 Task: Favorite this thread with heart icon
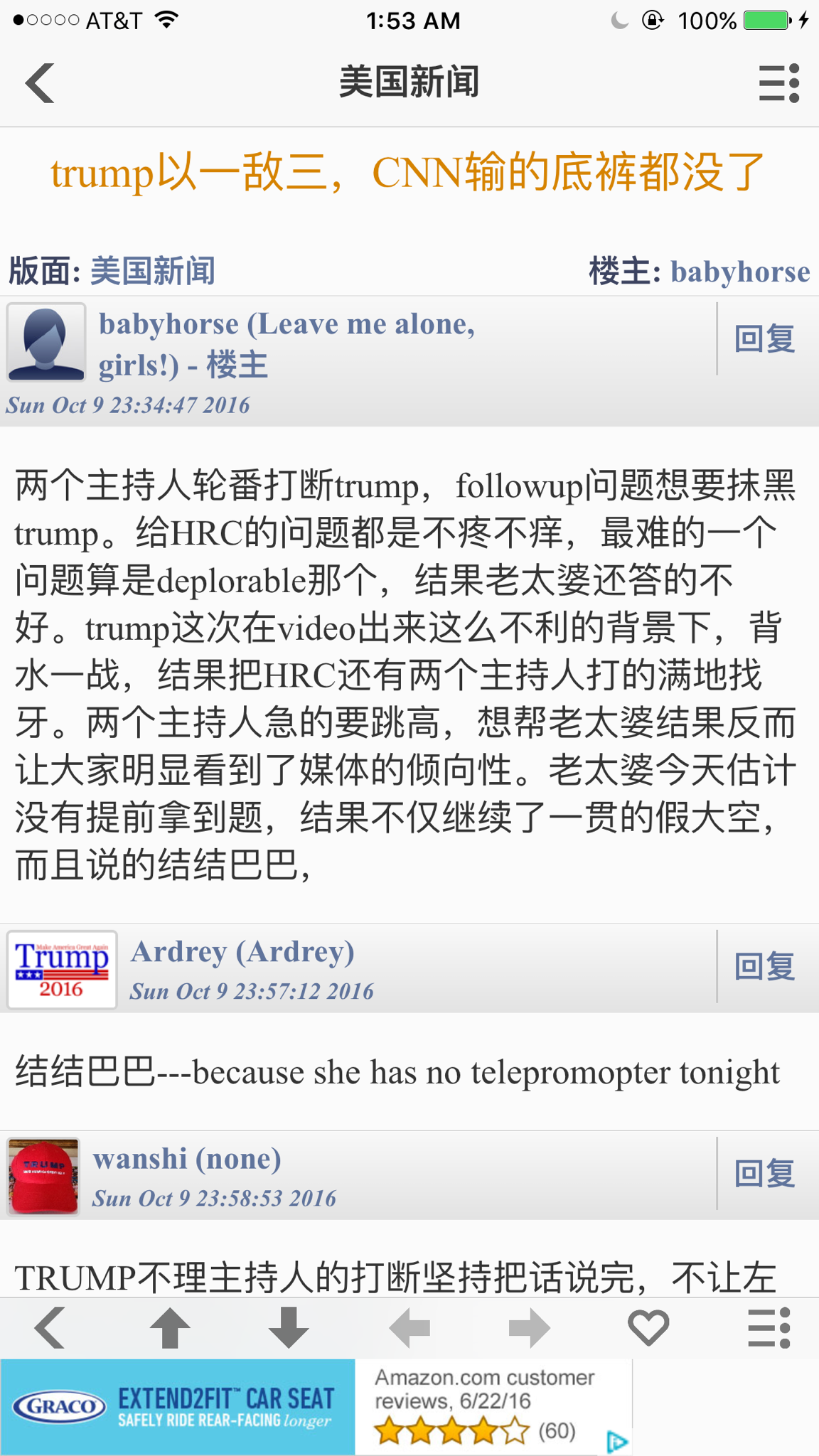point(648,1327)
